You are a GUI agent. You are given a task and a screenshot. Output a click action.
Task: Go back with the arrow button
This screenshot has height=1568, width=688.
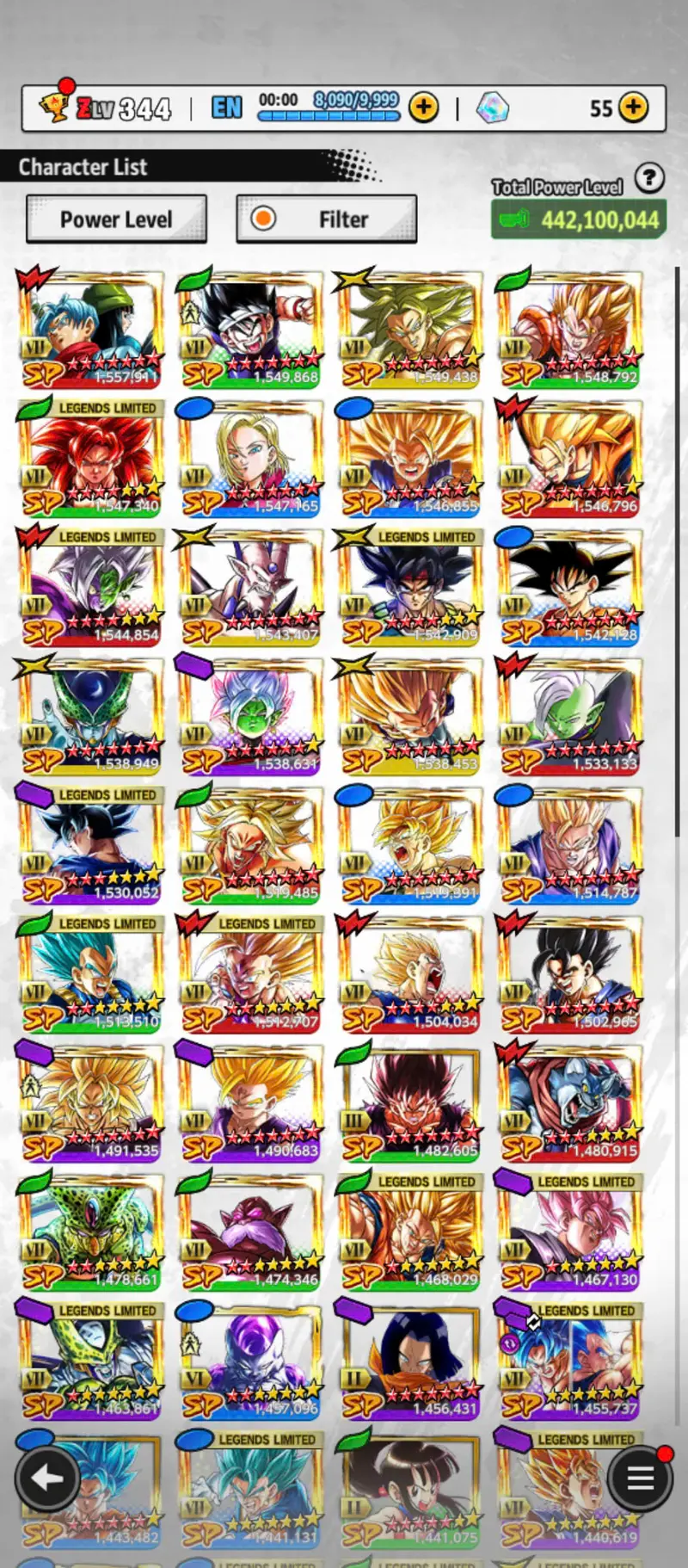pyautogui.click(x=47, y=1478)
